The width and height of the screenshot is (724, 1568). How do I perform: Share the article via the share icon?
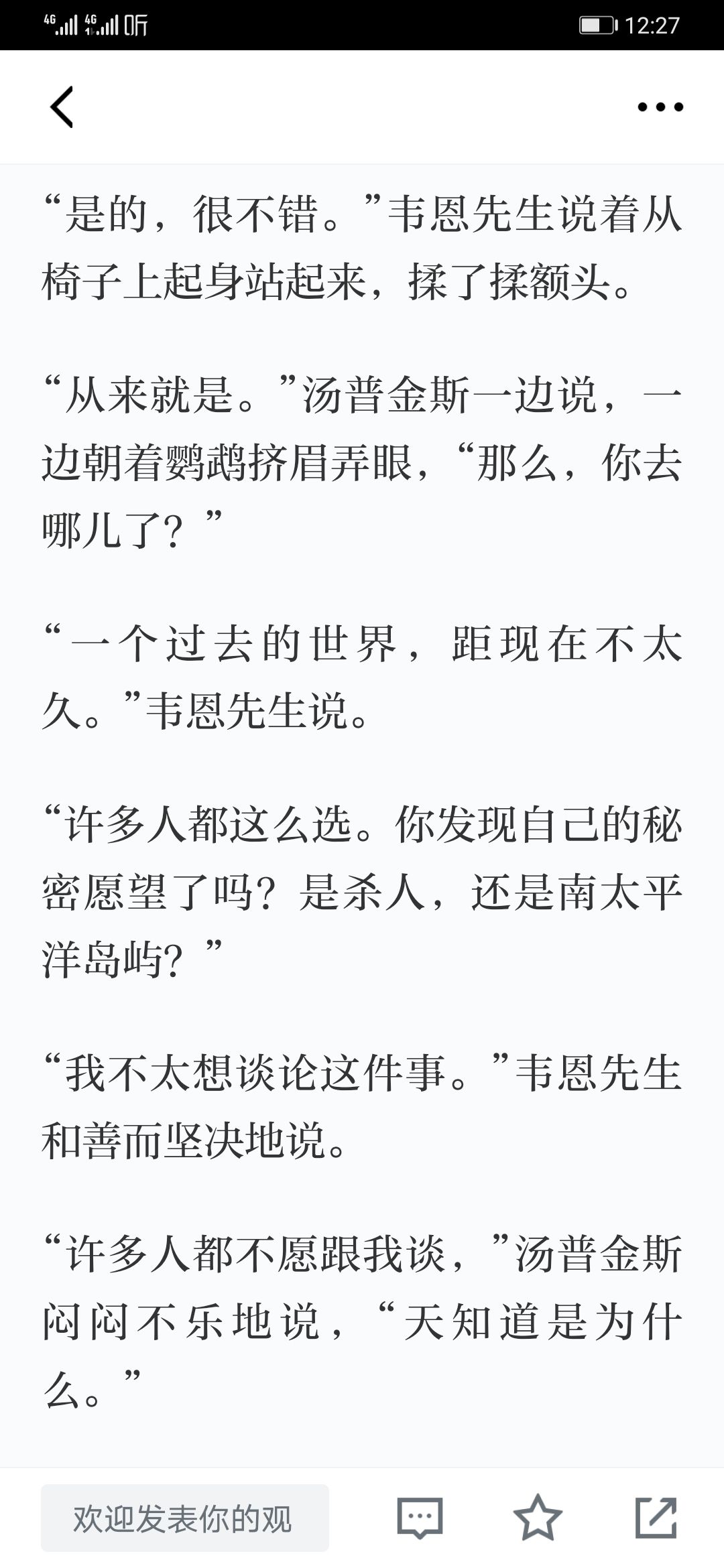coord(656,1518)
